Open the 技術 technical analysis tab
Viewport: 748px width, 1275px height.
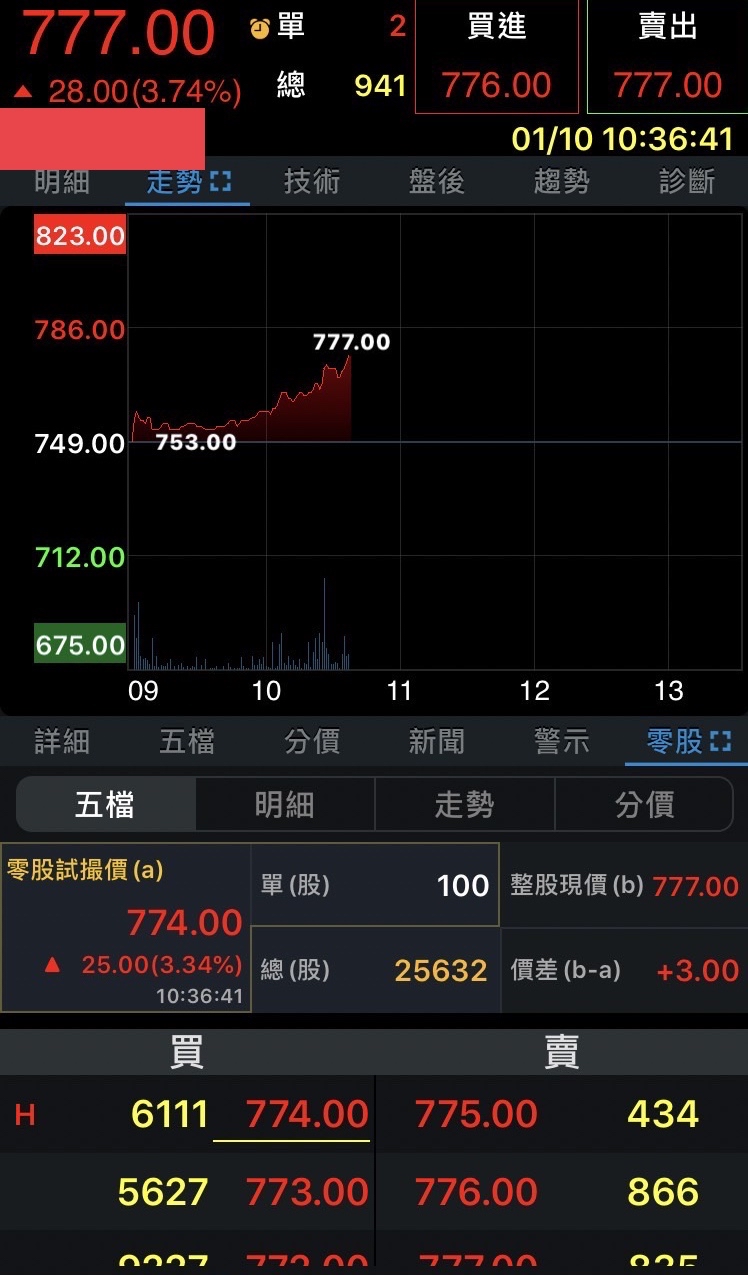click(x=311, y=181)
